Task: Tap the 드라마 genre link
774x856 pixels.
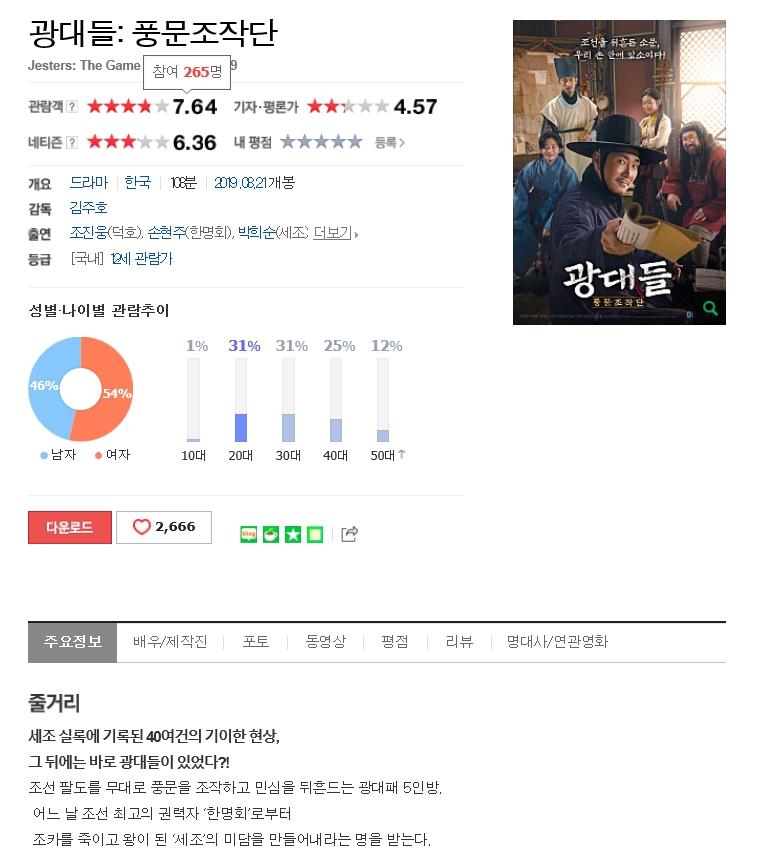Action: (88, 182)
